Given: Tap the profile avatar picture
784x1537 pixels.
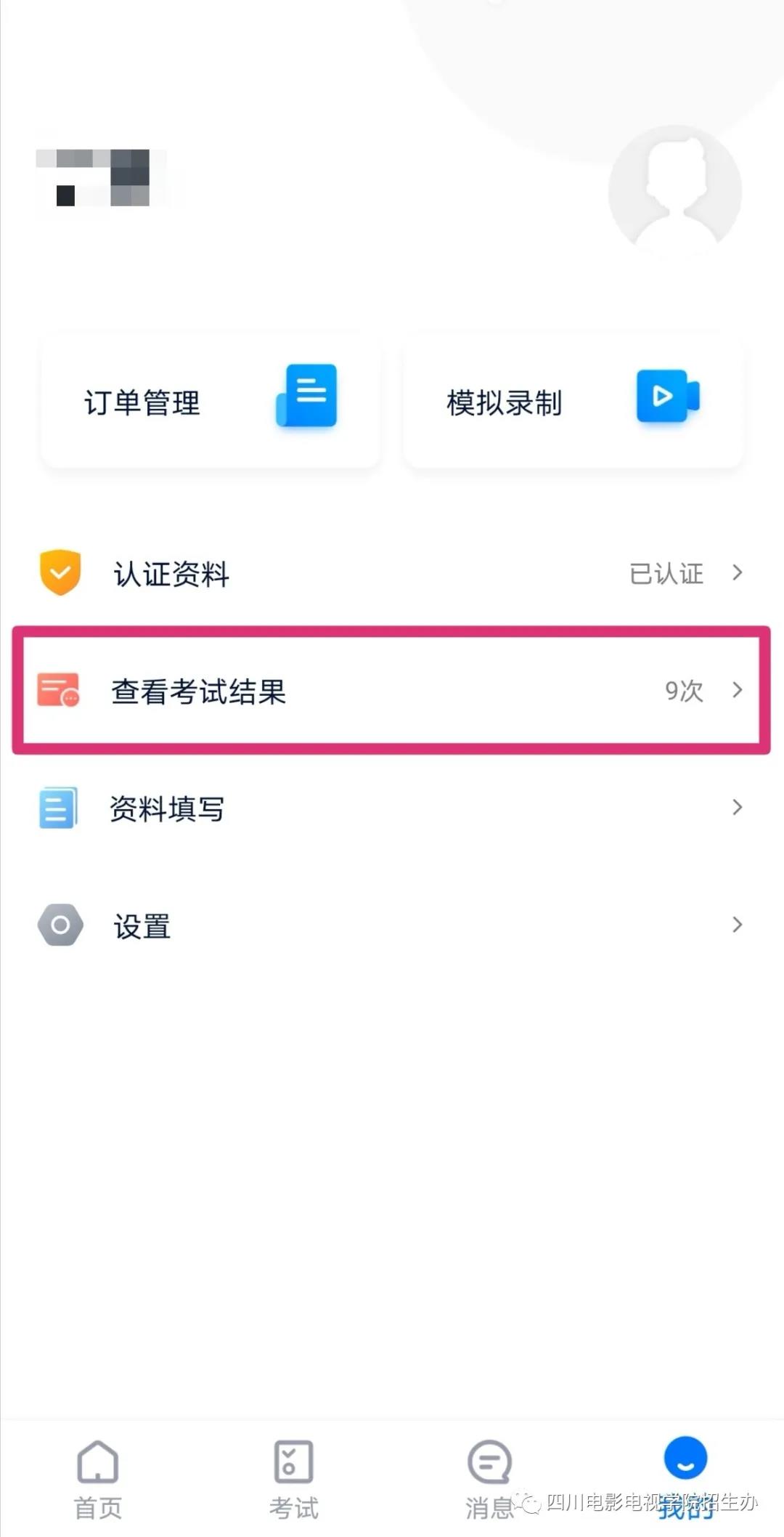Looking at the screenshot, I should coord(675,192).
